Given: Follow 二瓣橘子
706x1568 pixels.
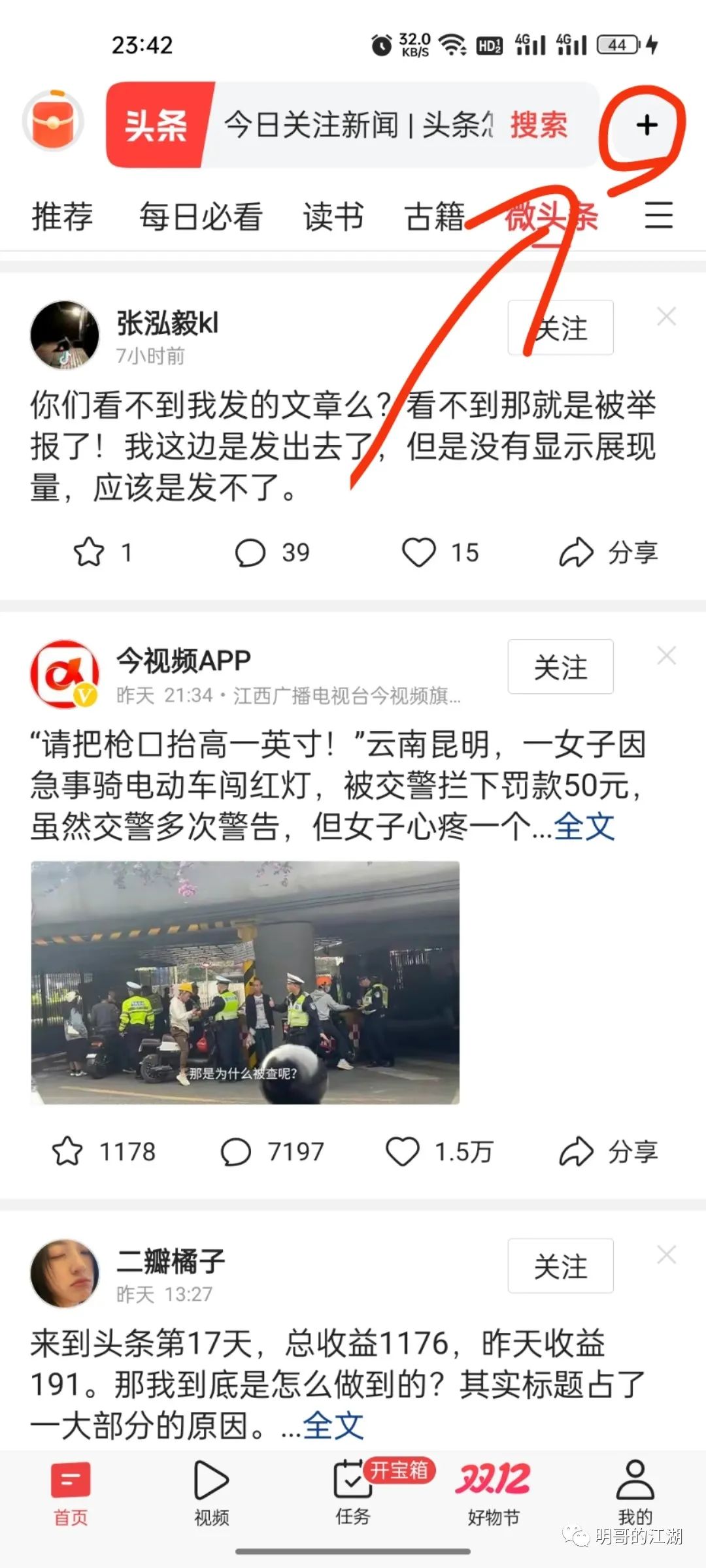Looking at the screenshot, I should (x=560, y=1266).
